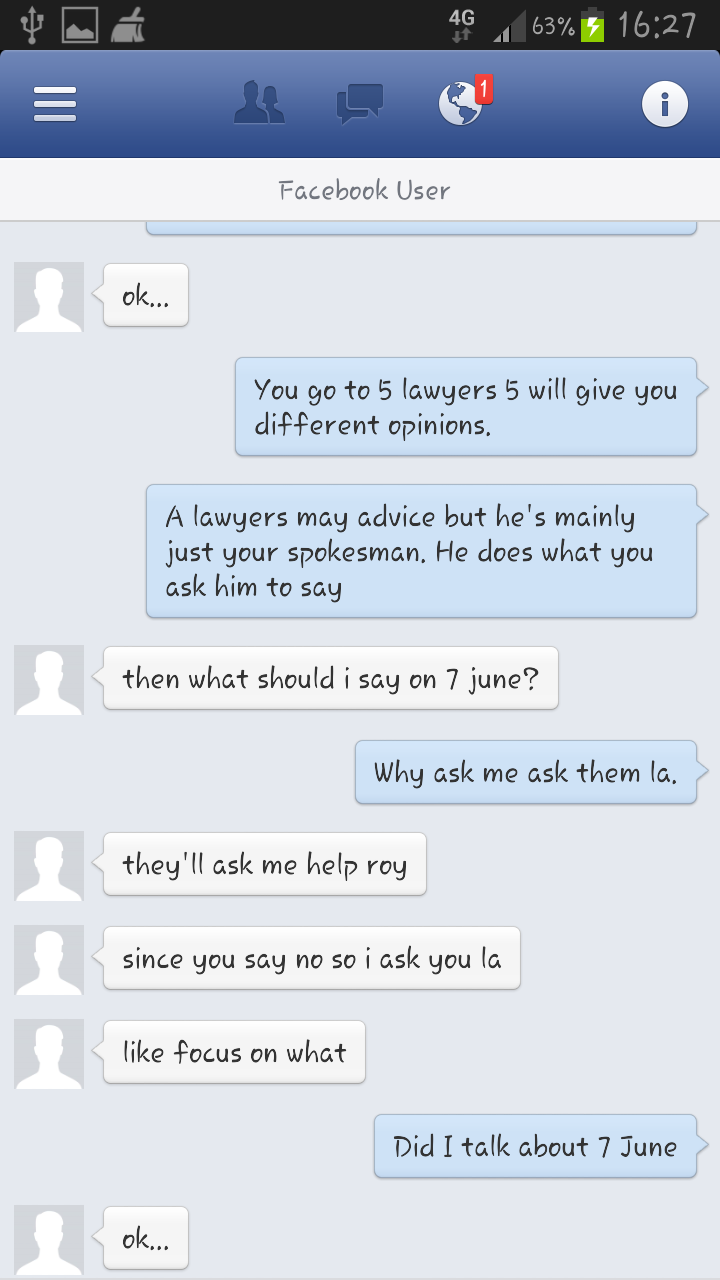Open the friend requests icon

click(x=259, y=104)
